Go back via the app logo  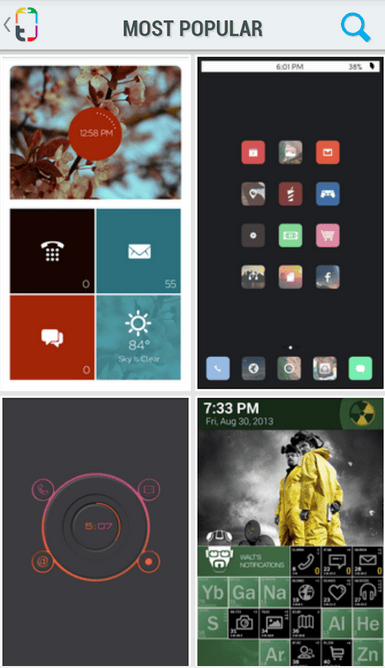(x=21, y=25)
